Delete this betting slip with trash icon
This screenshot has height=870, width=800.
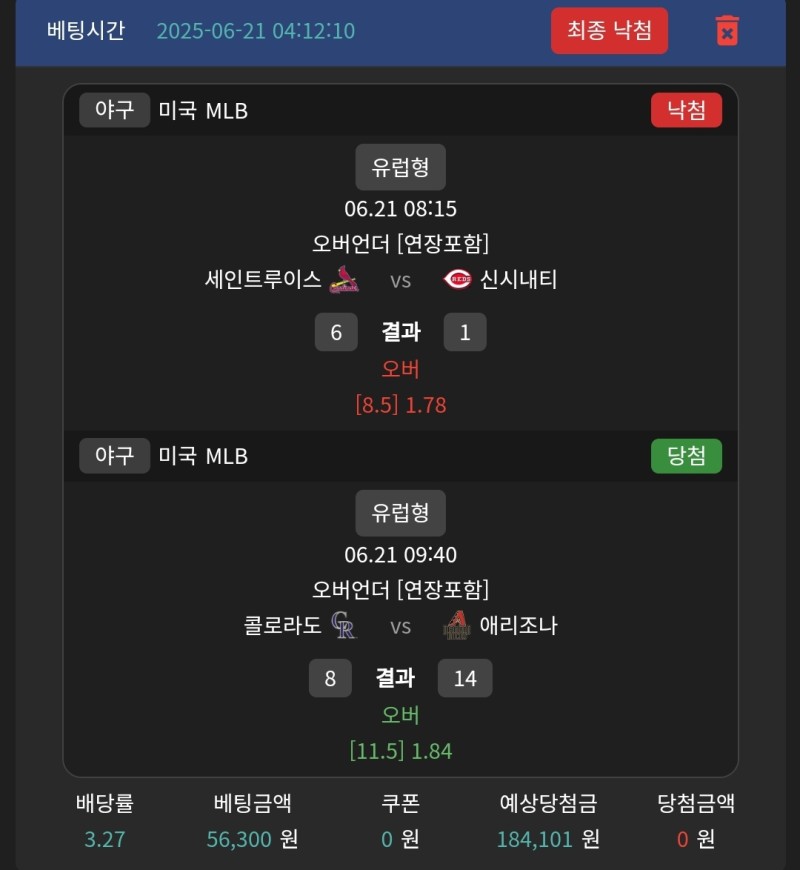tap(727, 30)
